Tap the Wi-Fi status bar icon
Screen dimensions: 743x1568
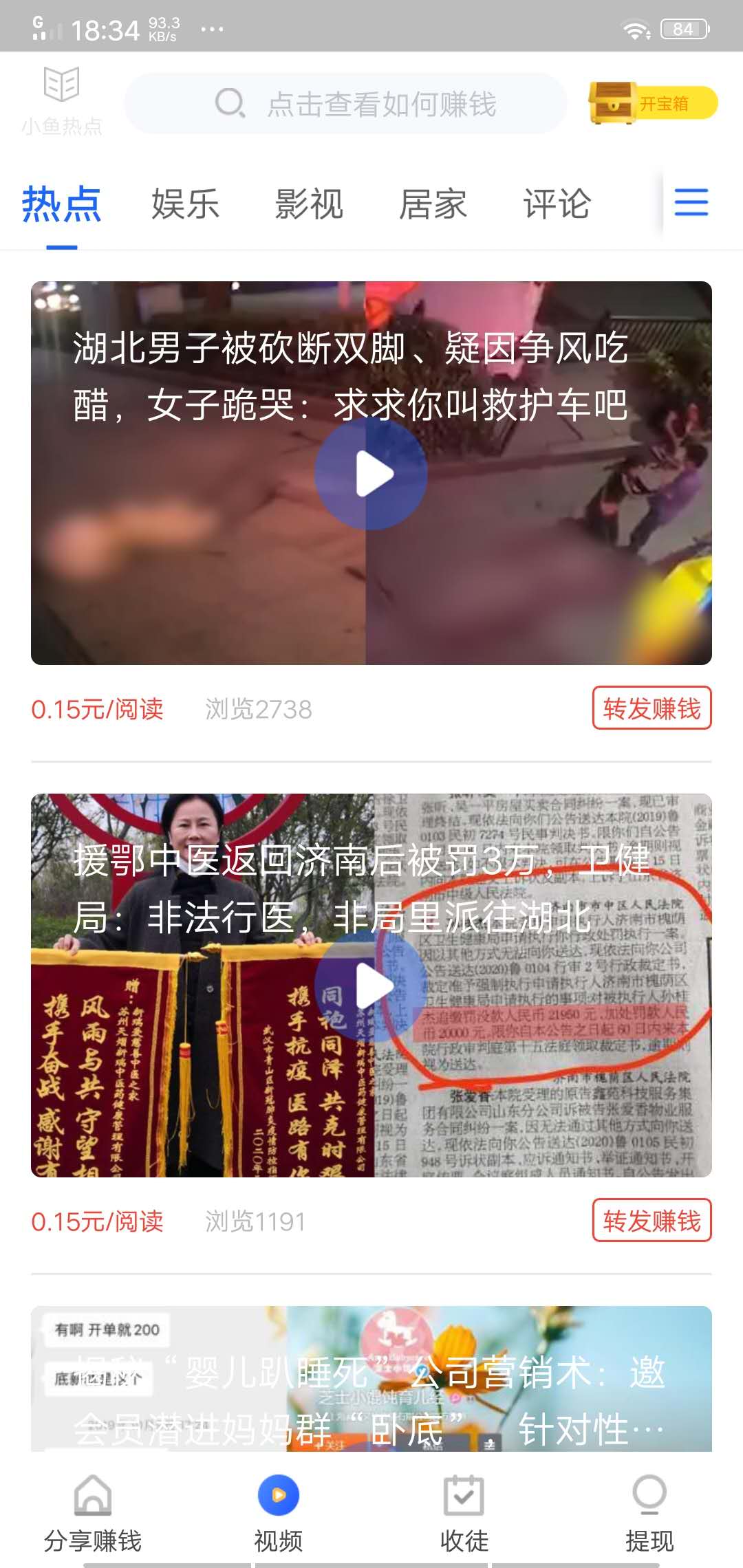635,29
